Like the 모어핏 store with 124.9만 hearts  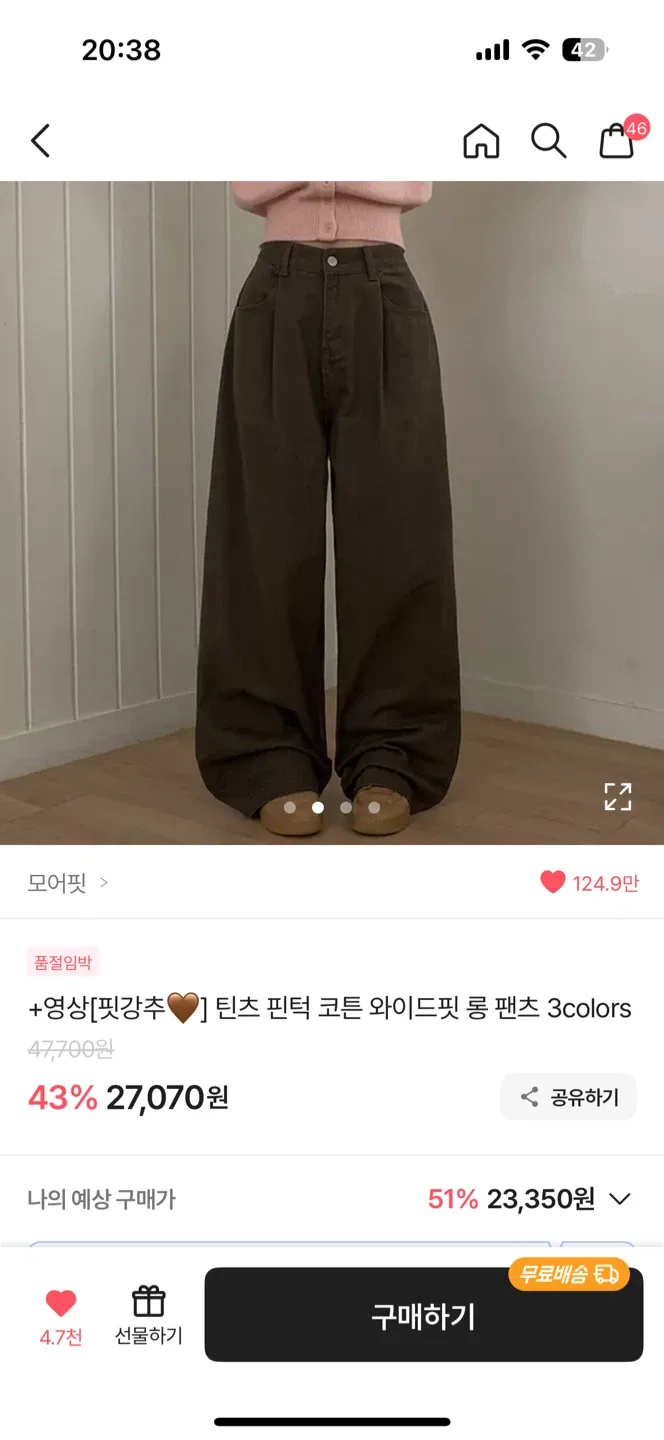pyautogui.click(x=553, y=882)
